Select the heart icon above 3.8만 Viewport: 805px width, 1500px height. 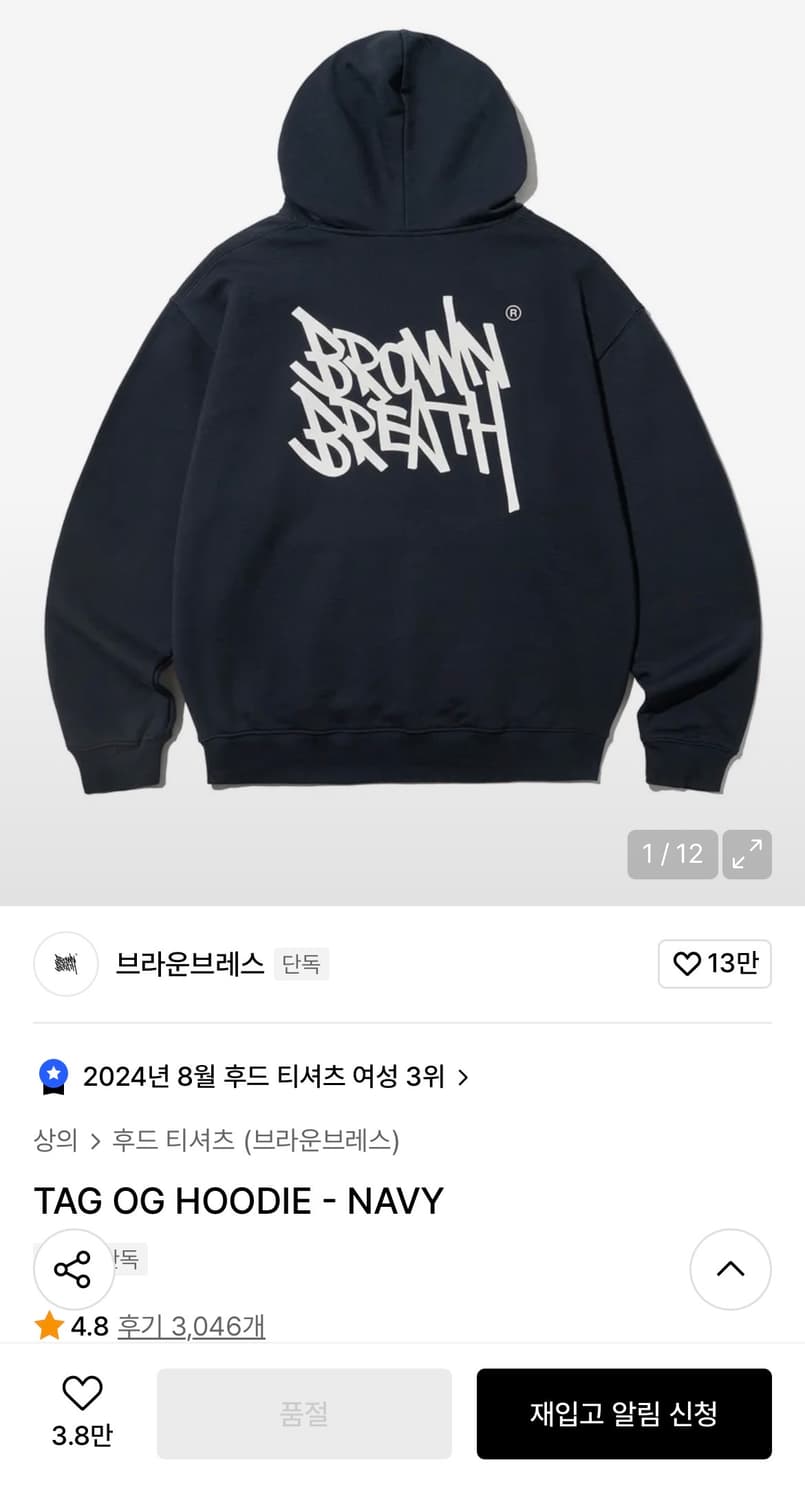pyautogui.click(x=84, y=1392)
